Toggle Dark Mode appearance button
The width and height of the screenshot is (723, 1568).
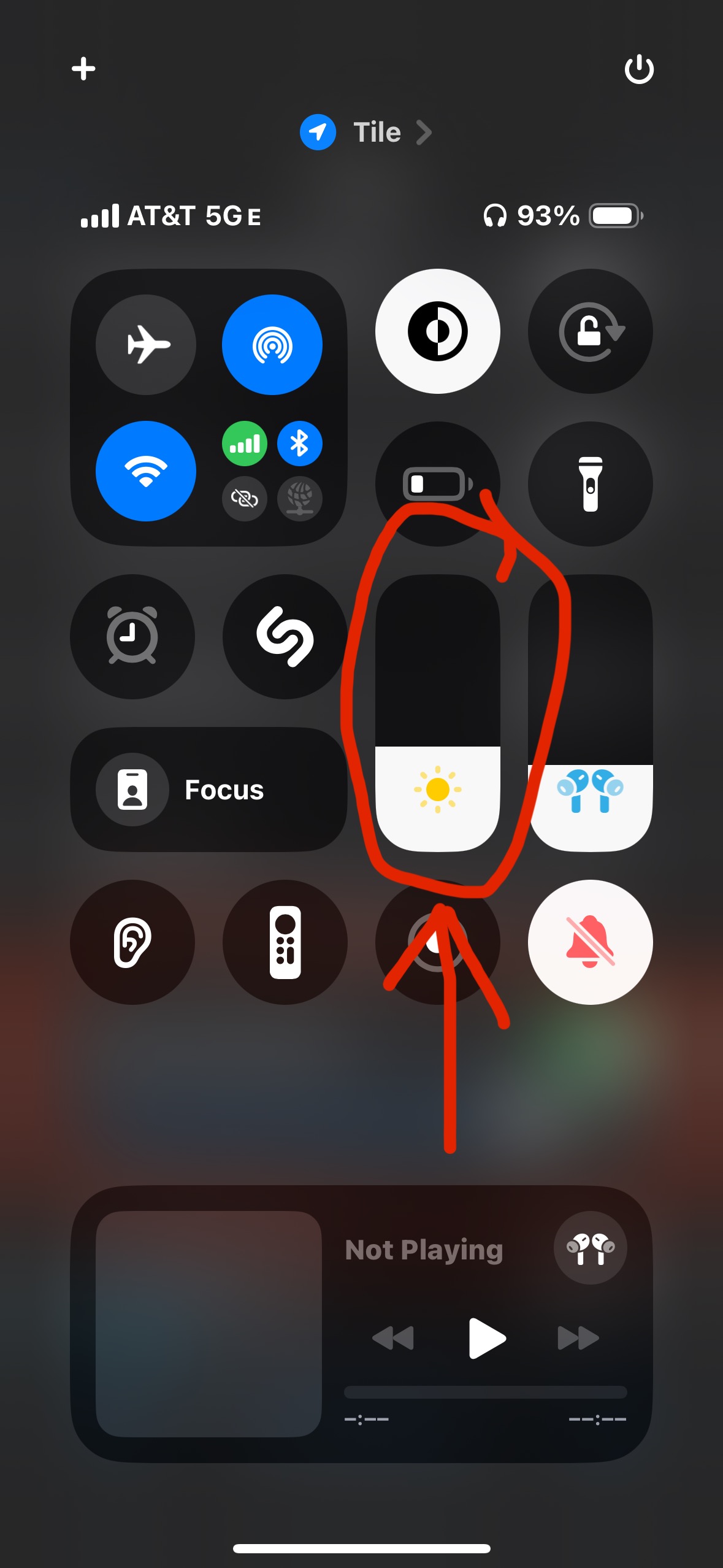tap(437, 331)
